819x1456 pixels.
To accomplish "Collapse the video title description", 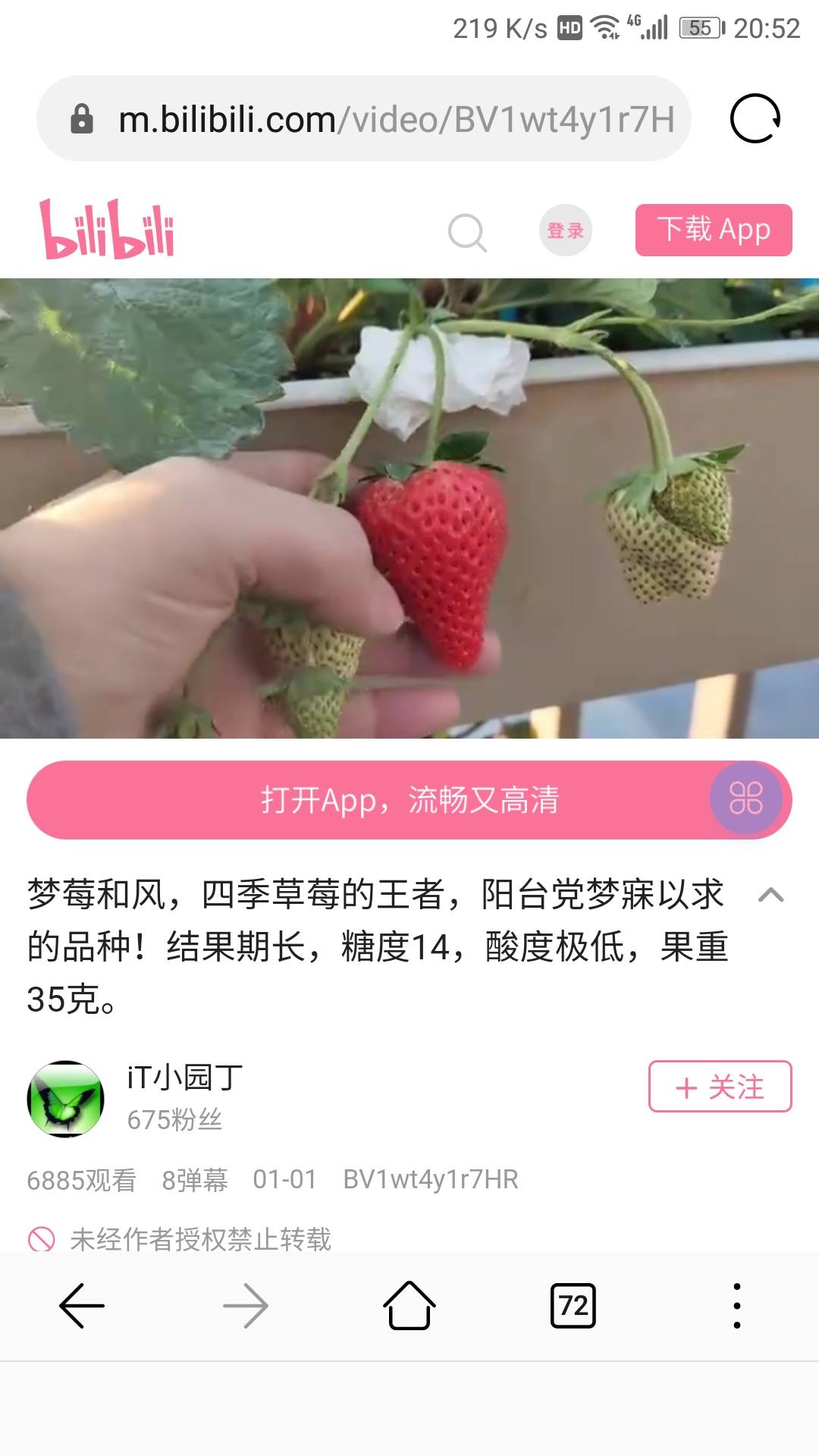I will pyautogui.click(x=770, y=896).
